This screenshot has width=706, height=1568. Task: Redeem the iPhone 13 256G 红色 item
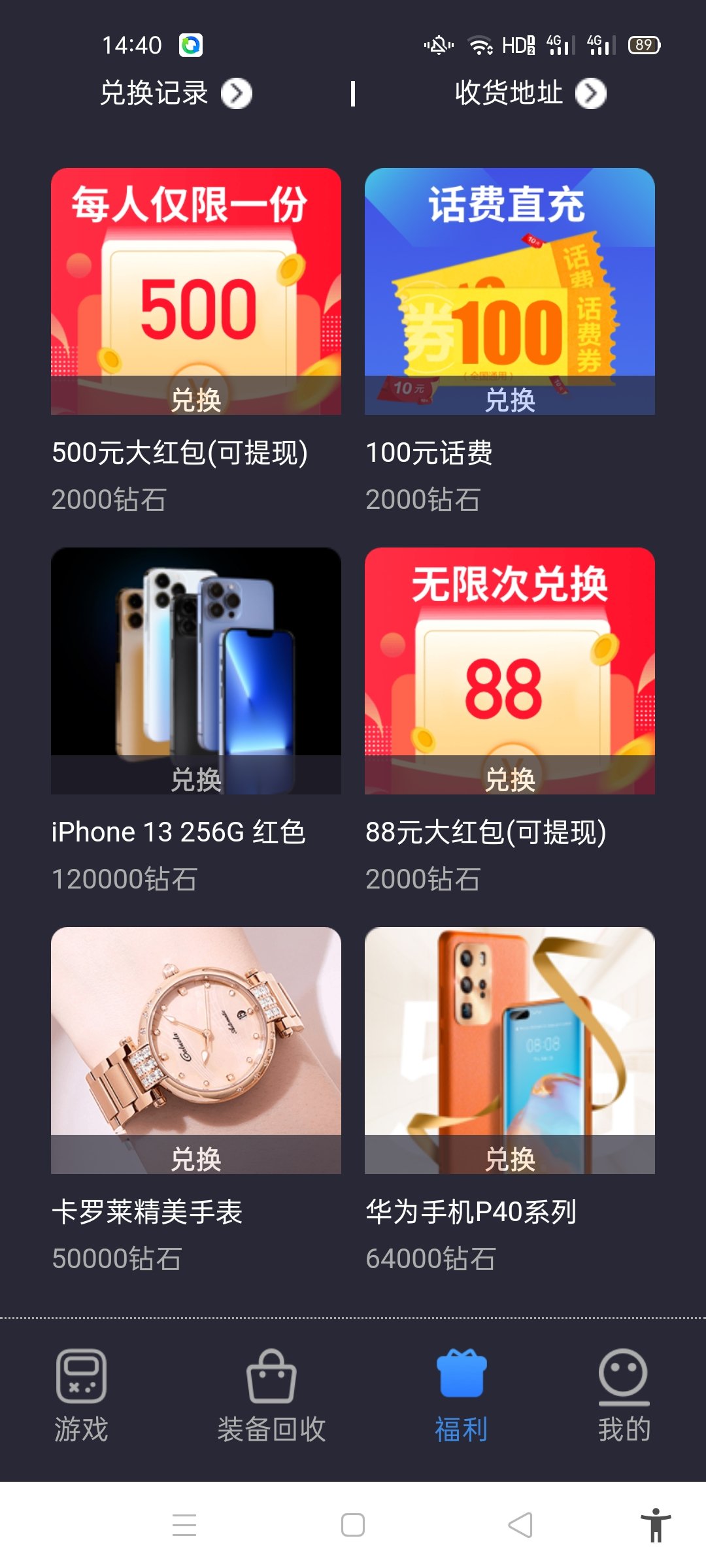196,777
